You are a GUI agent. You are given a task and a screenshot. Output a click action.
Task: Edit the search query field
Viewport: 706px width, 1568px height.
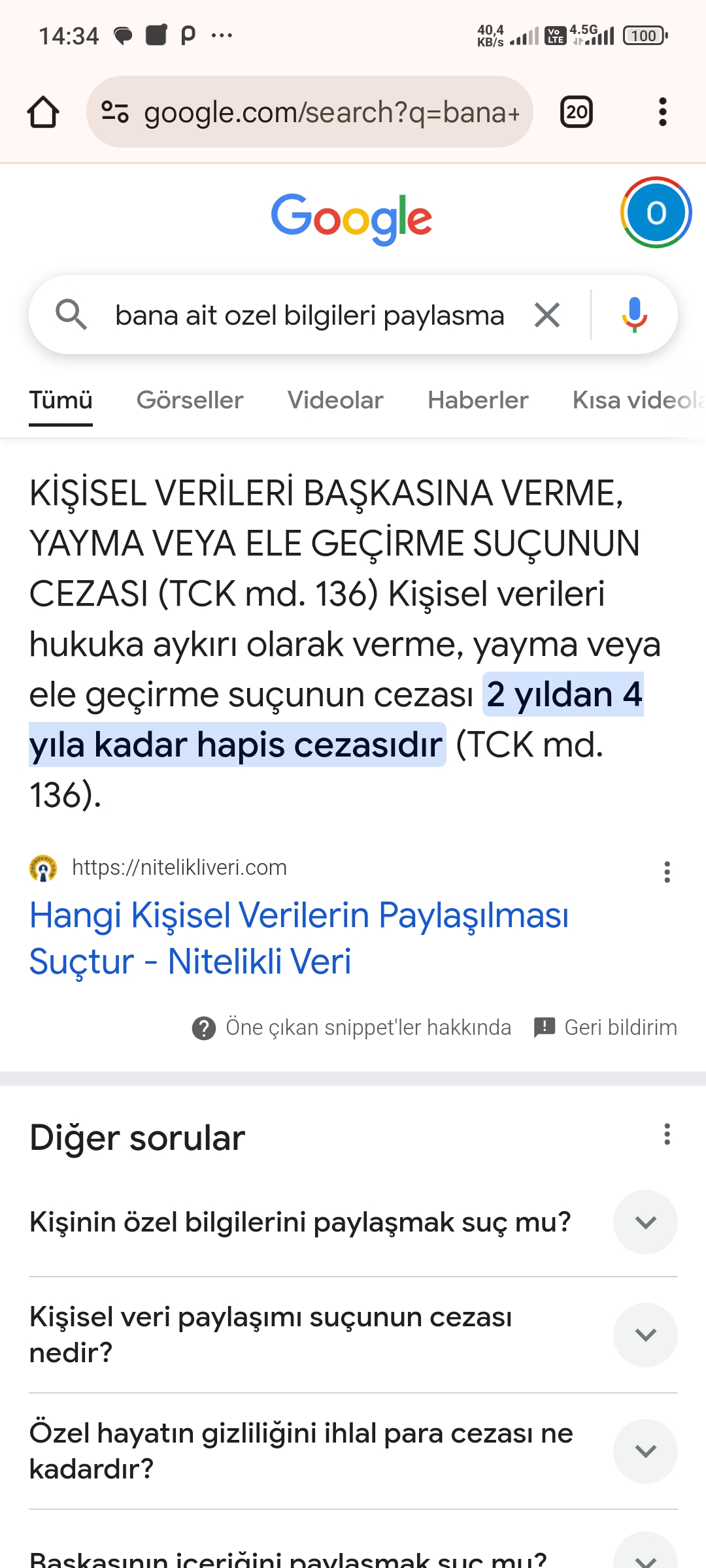point(310,316)
